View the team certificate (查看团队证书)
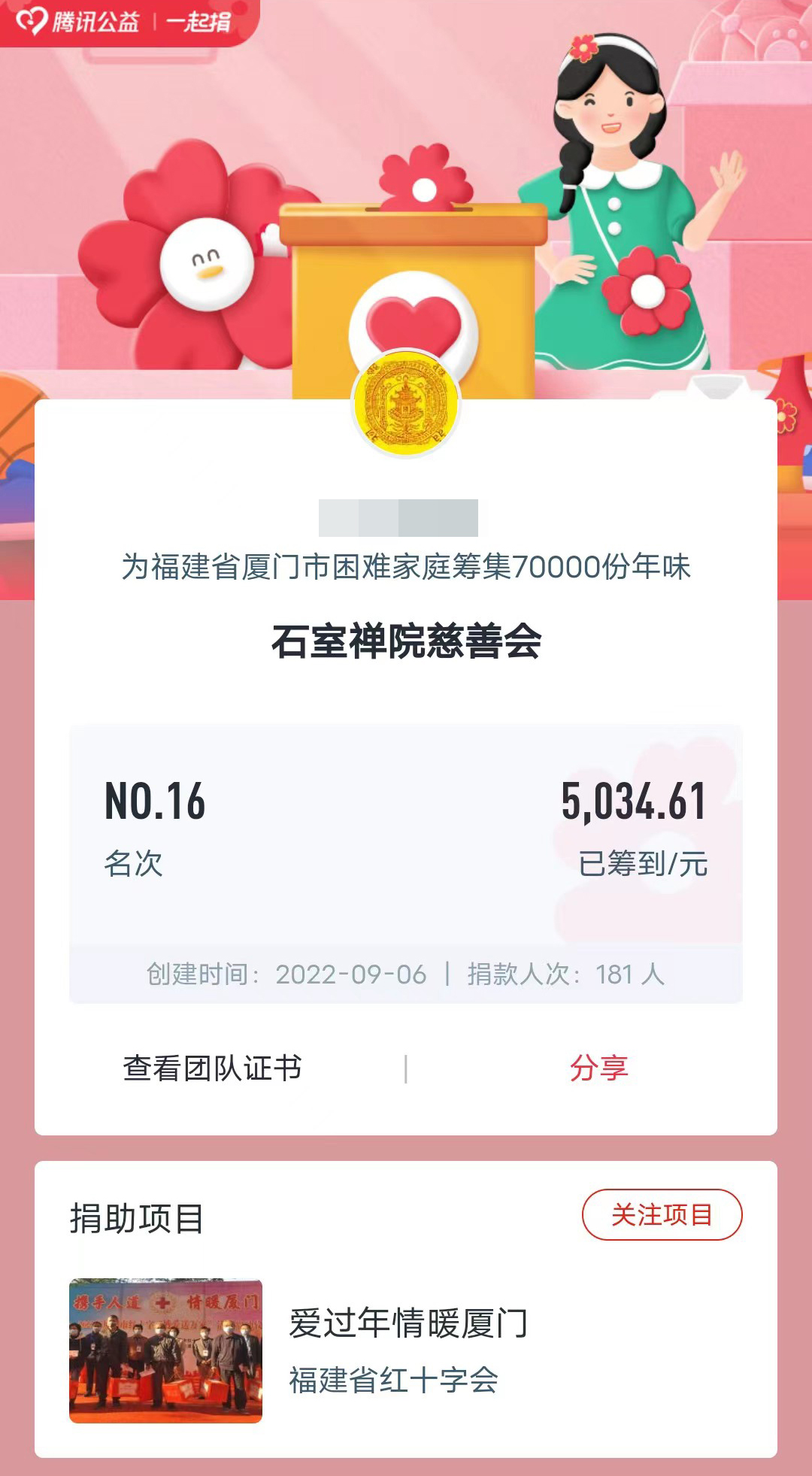The image size is (812, 1476). coord(212,1068)
